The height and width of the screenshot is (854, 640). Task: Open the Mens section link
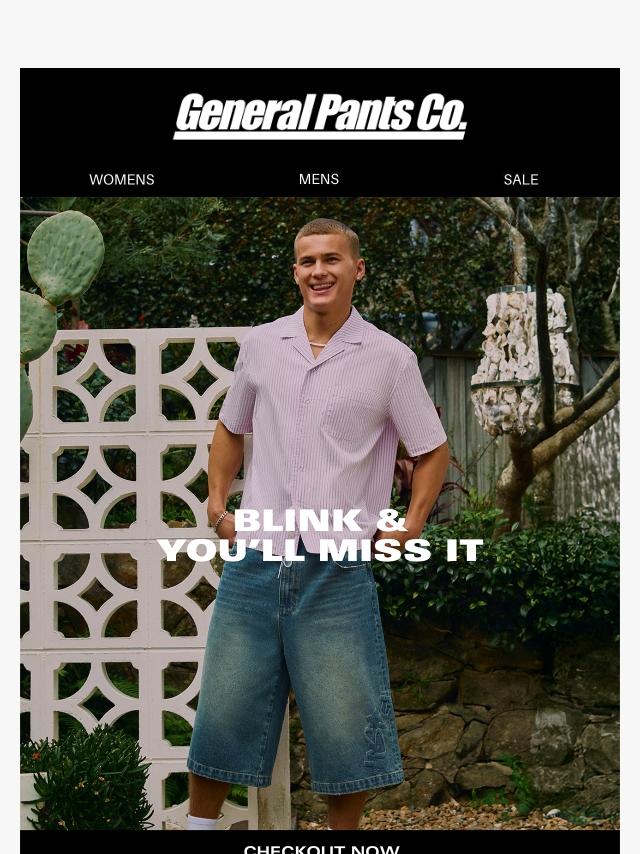319,179
